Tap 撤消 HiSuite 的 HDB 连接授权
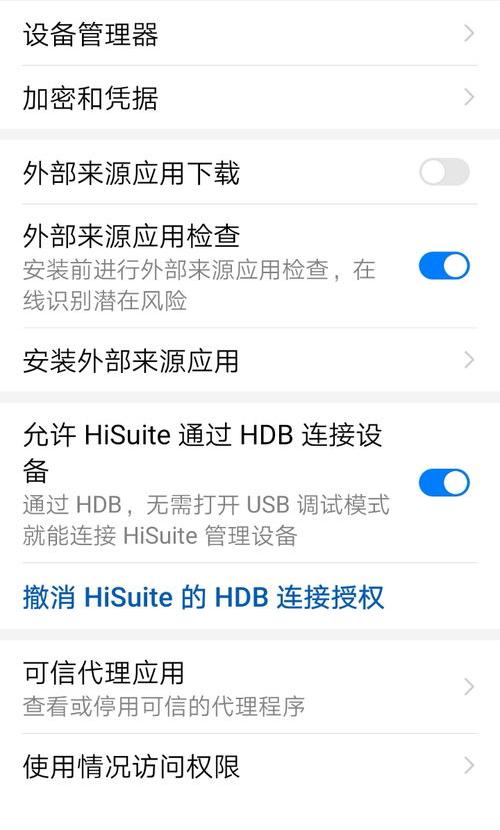This screenshot has height=830, width=500. 203,597
